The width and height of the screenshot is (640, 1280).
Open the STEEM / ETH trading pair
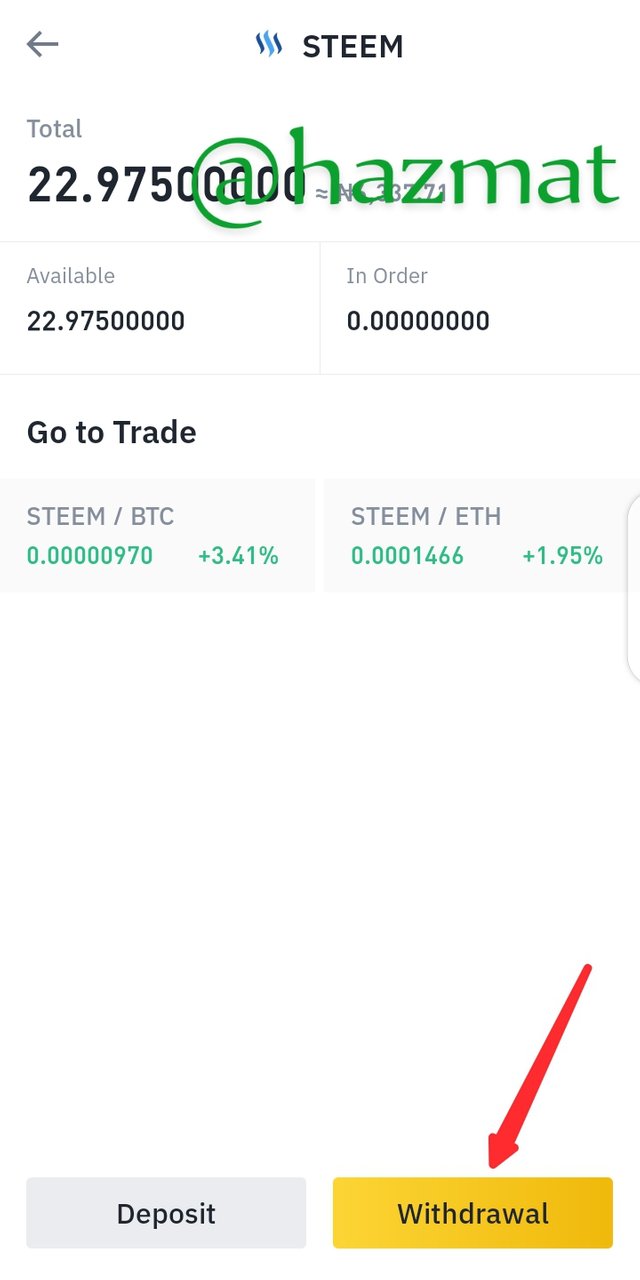481,535
